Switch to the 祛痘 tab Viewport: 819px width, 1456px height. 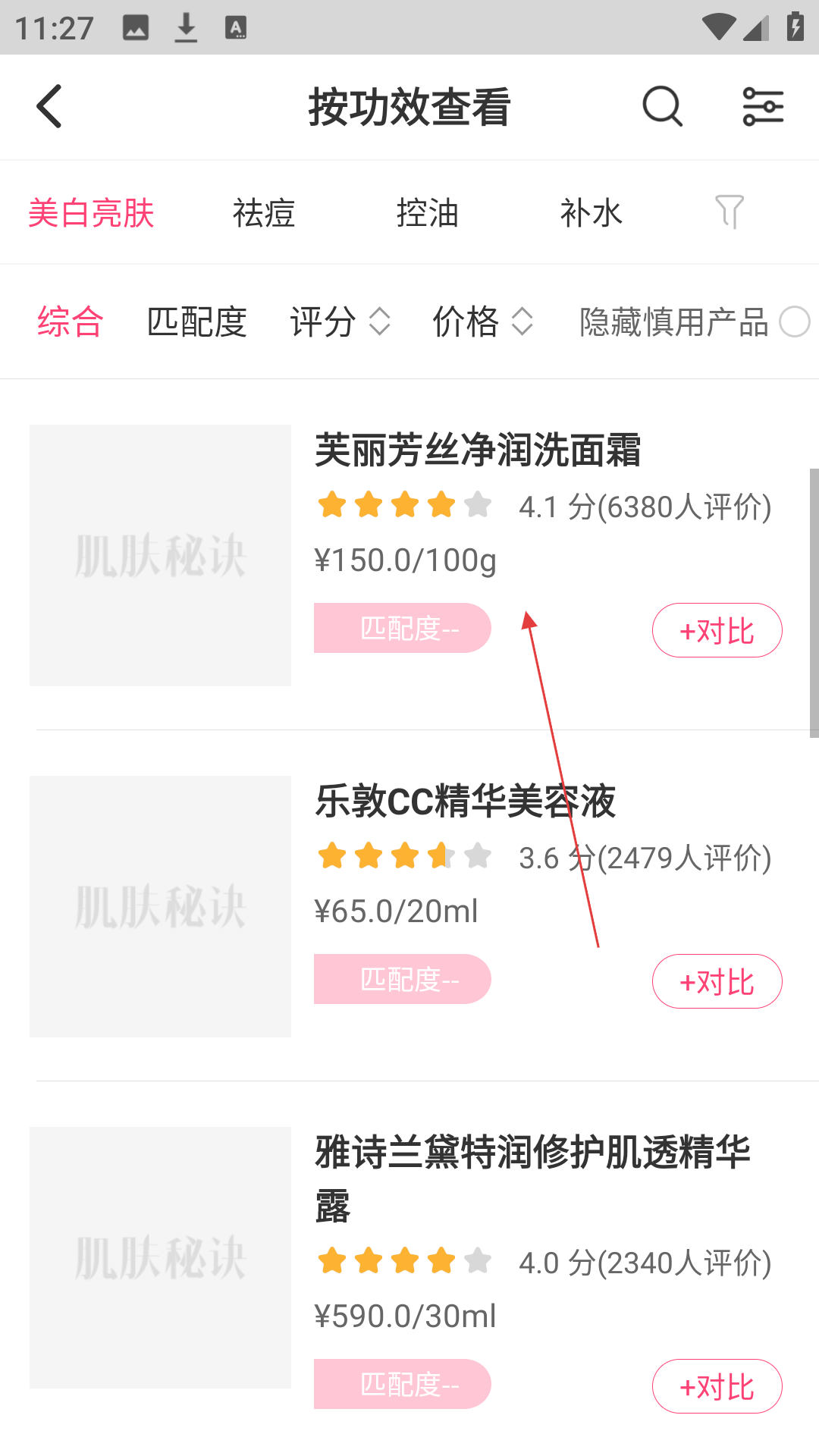coord(264,213)
